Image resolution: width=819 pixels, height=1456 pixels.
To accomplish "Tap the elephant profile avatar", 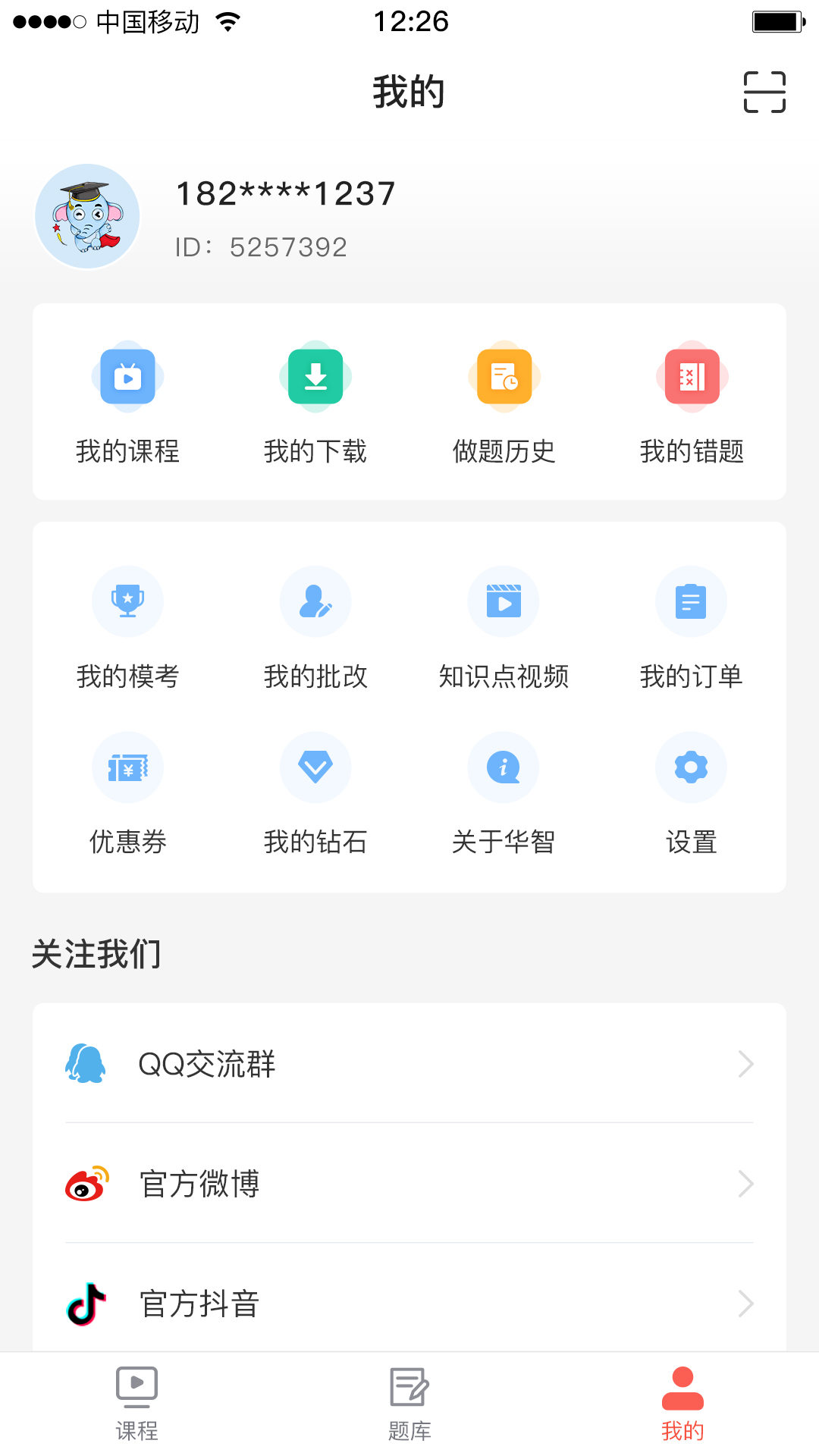I will [x=87, y=217].
